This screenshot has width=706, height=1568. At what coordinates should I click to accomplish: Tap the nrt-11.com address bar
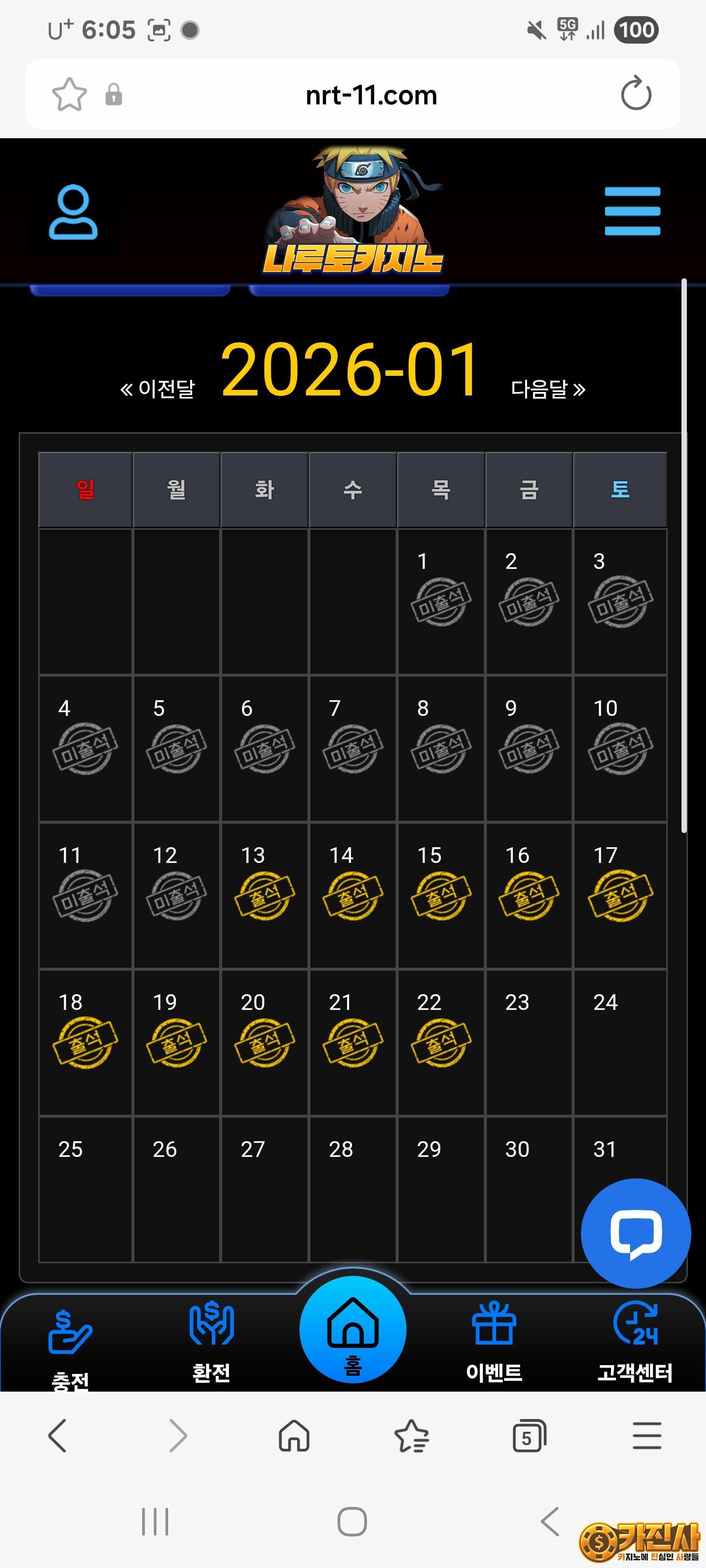coord(371,95)
